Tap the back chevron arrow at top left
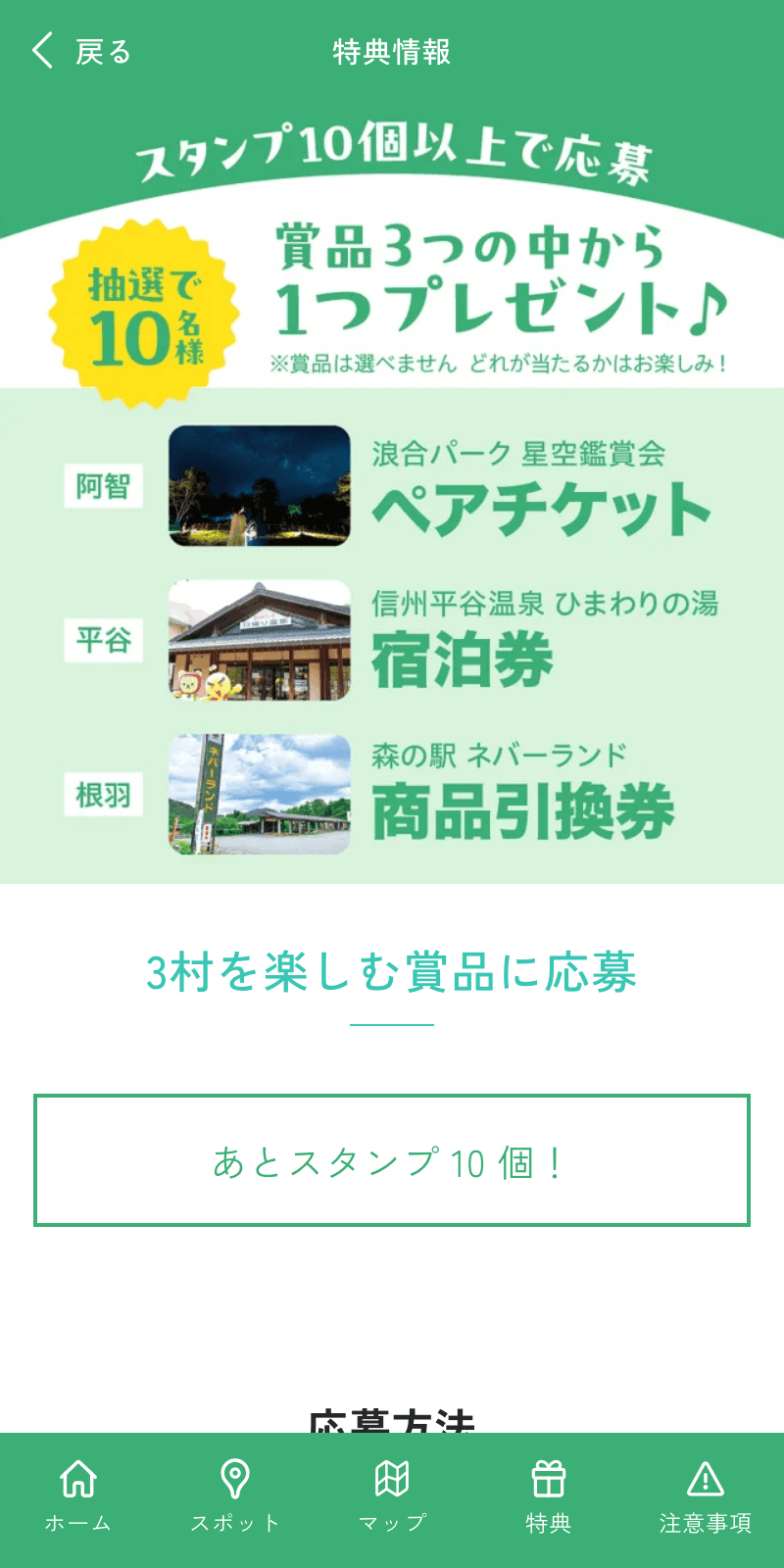This screenshot has width=784, height=1568. [41, 50]
